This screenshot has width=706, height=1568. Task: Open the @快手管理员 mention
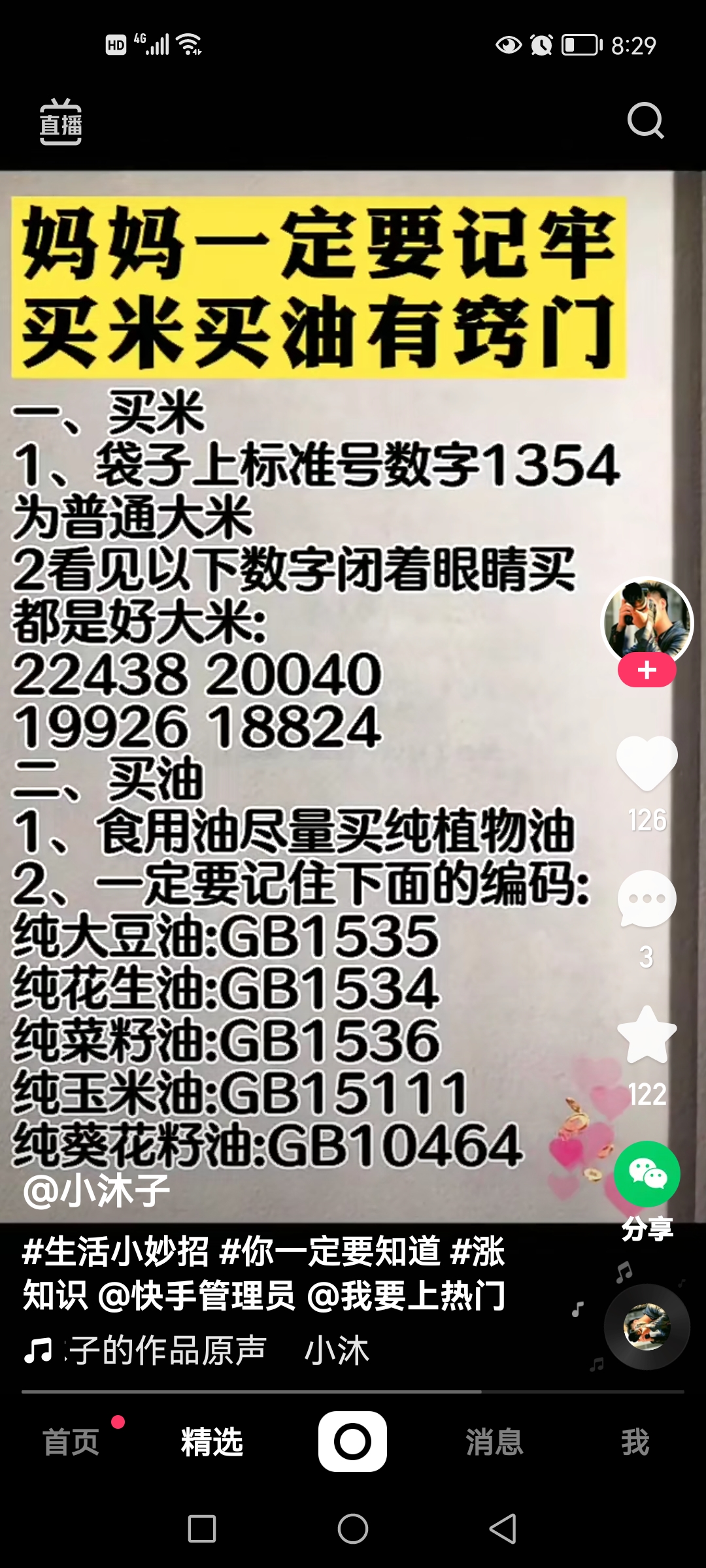tap(196, 1295)
